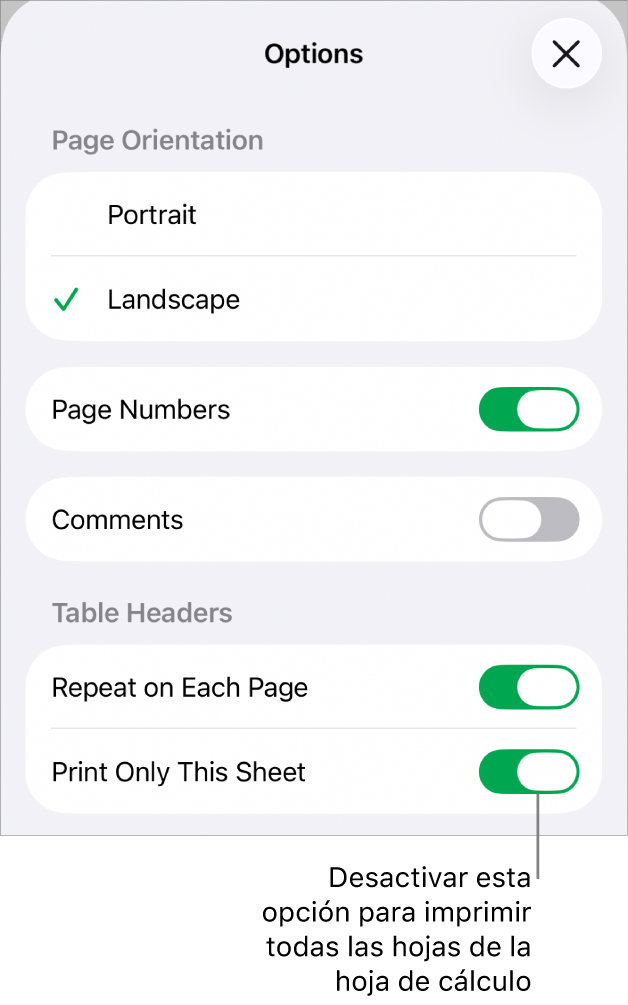Close the Options panel
Viewport: 628px width, 1005px height.
pyautogui.click(x=566, y=54)
